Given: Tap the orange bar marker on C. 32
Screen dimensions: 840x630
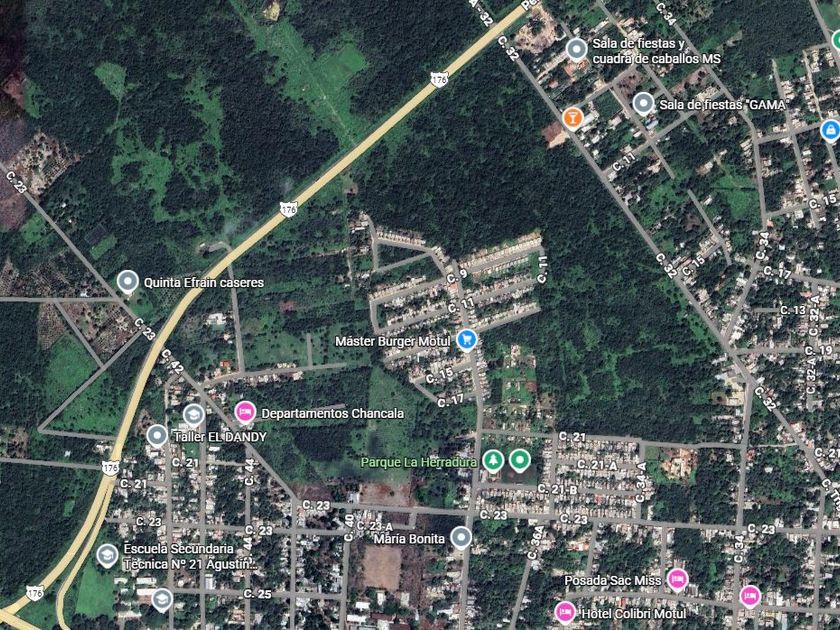Looking at the screenshot, I should (572, 117).
